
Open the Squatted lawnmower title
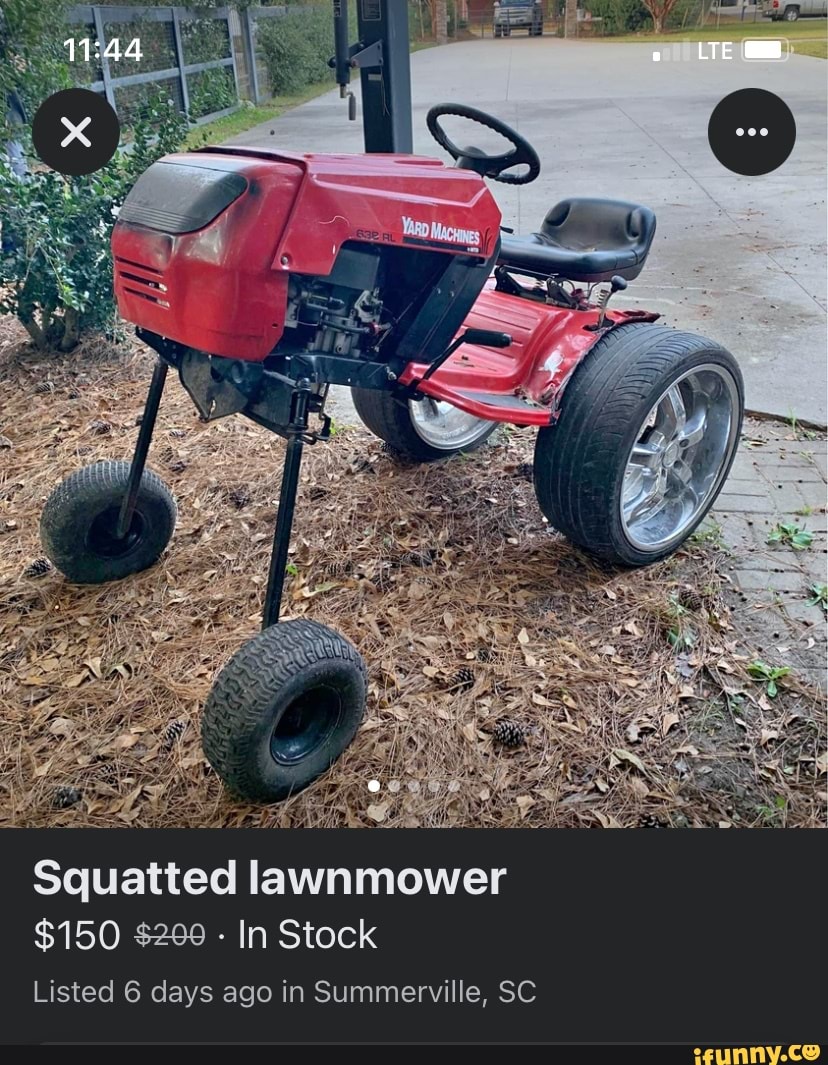coord(268,879)
